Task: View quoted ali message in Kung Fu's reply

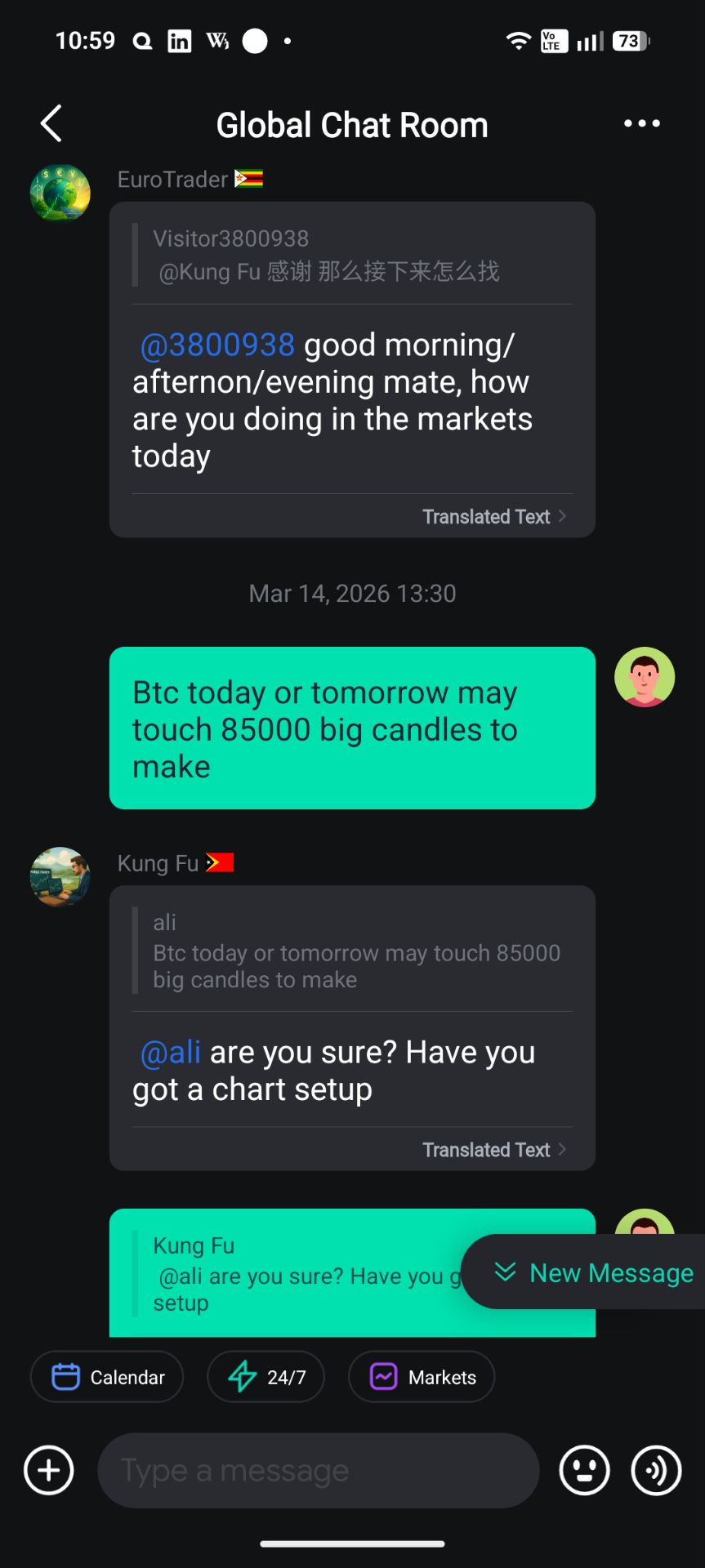Action: (352, 951)
